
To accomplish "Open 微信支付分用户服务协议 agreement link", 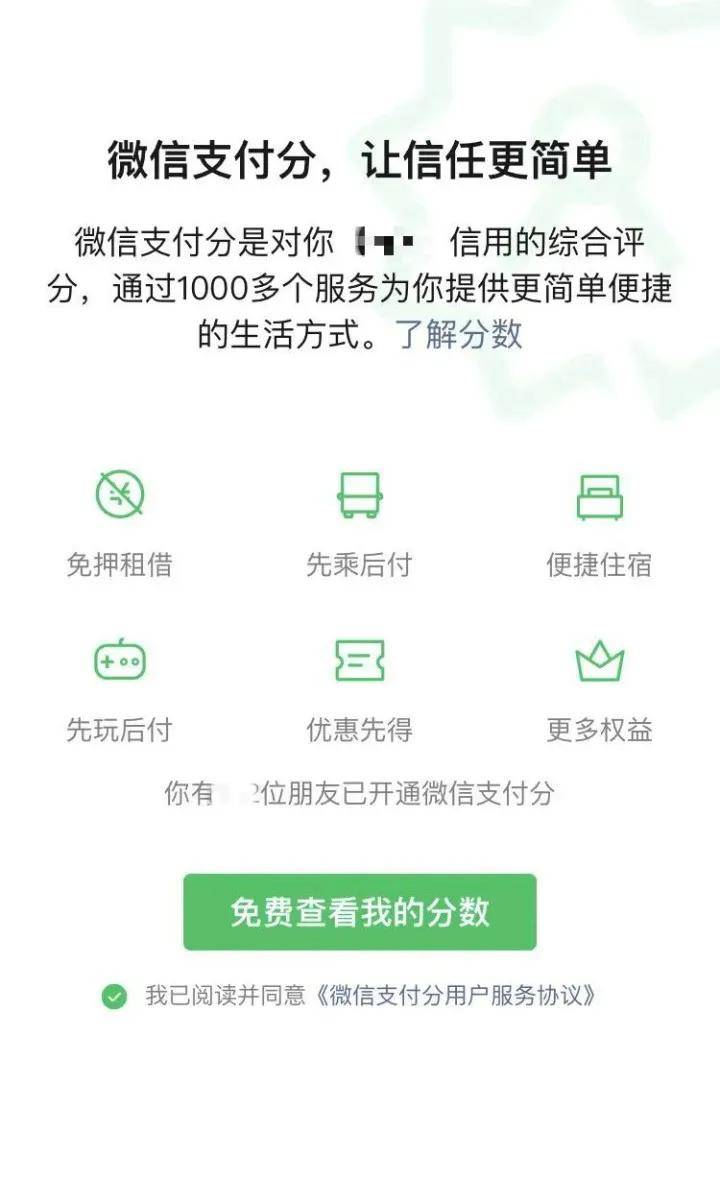I will click(458, 996).
